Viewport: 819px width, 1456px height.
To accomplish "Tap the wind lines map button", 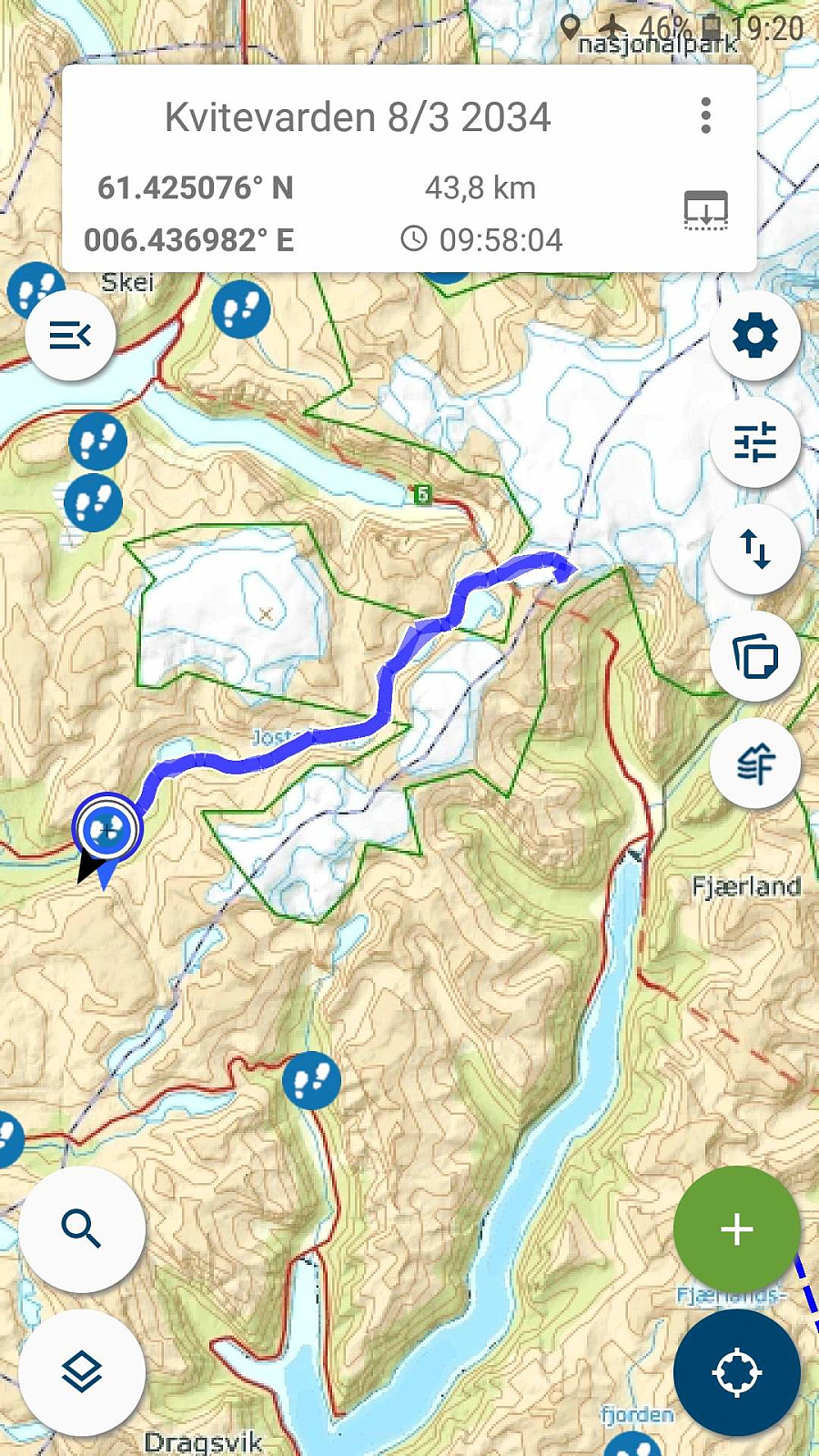I will click(x=754, y=763).
